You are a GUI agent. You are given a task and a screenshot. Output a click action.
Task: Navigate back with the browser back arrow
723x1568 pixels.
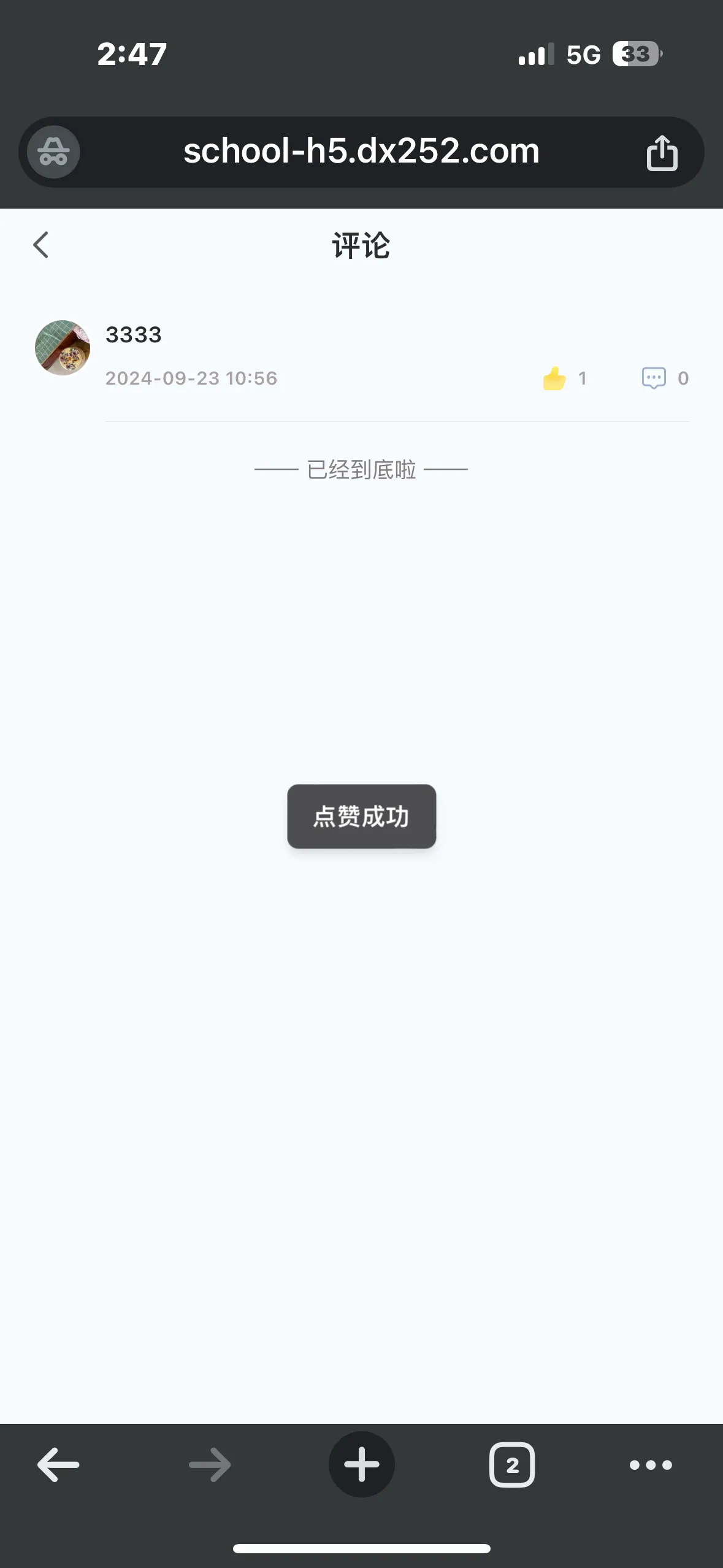(58, 1465)
